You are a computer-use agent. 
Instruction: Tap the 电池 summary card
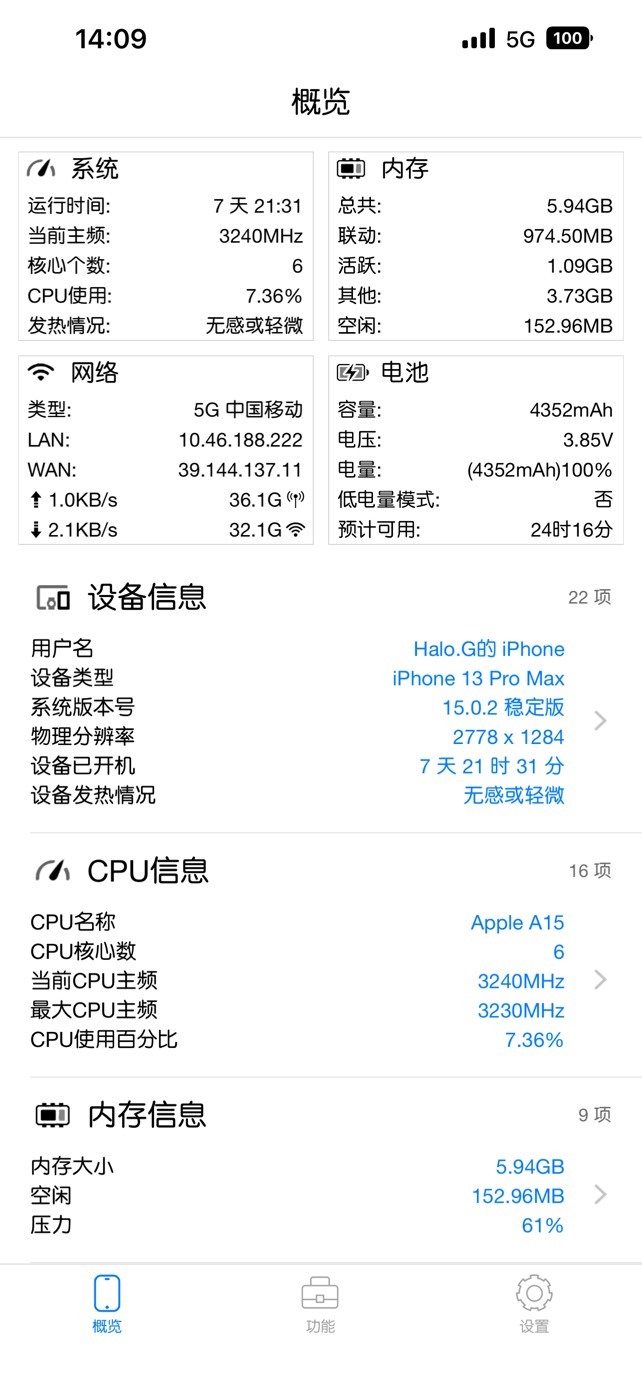click(x=476, y=450)
